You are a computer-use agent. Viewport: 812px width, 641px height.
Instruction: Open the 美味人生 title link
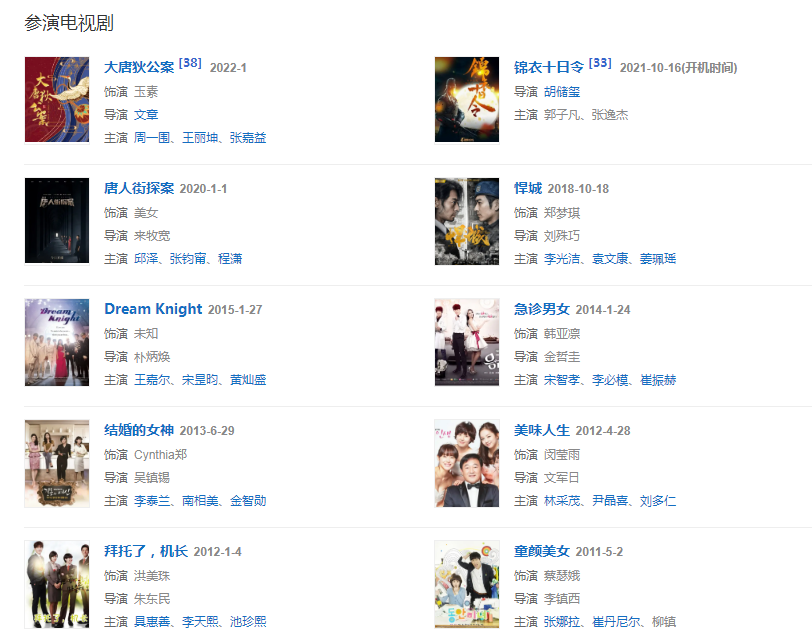[541, 430]
